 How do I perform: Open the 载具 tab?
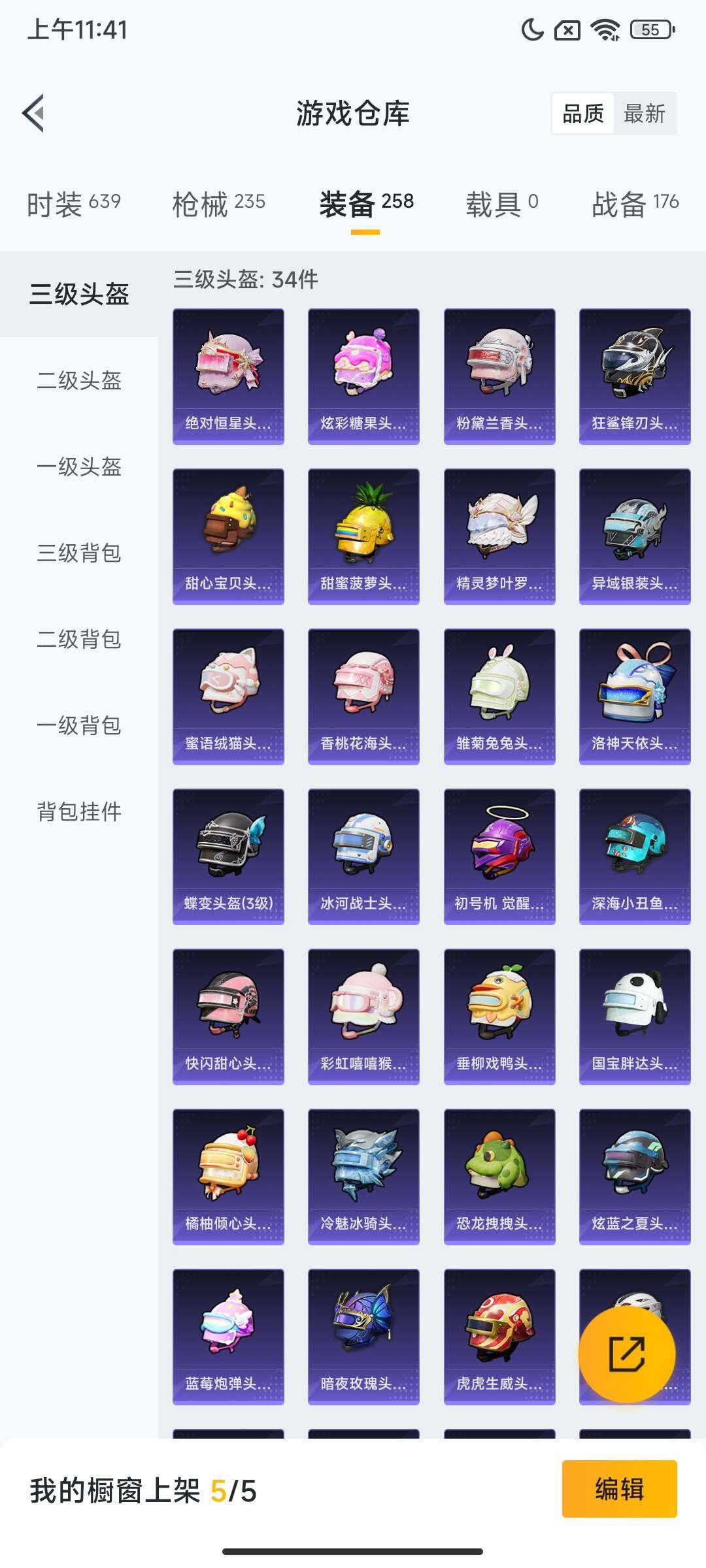(501, 204)
